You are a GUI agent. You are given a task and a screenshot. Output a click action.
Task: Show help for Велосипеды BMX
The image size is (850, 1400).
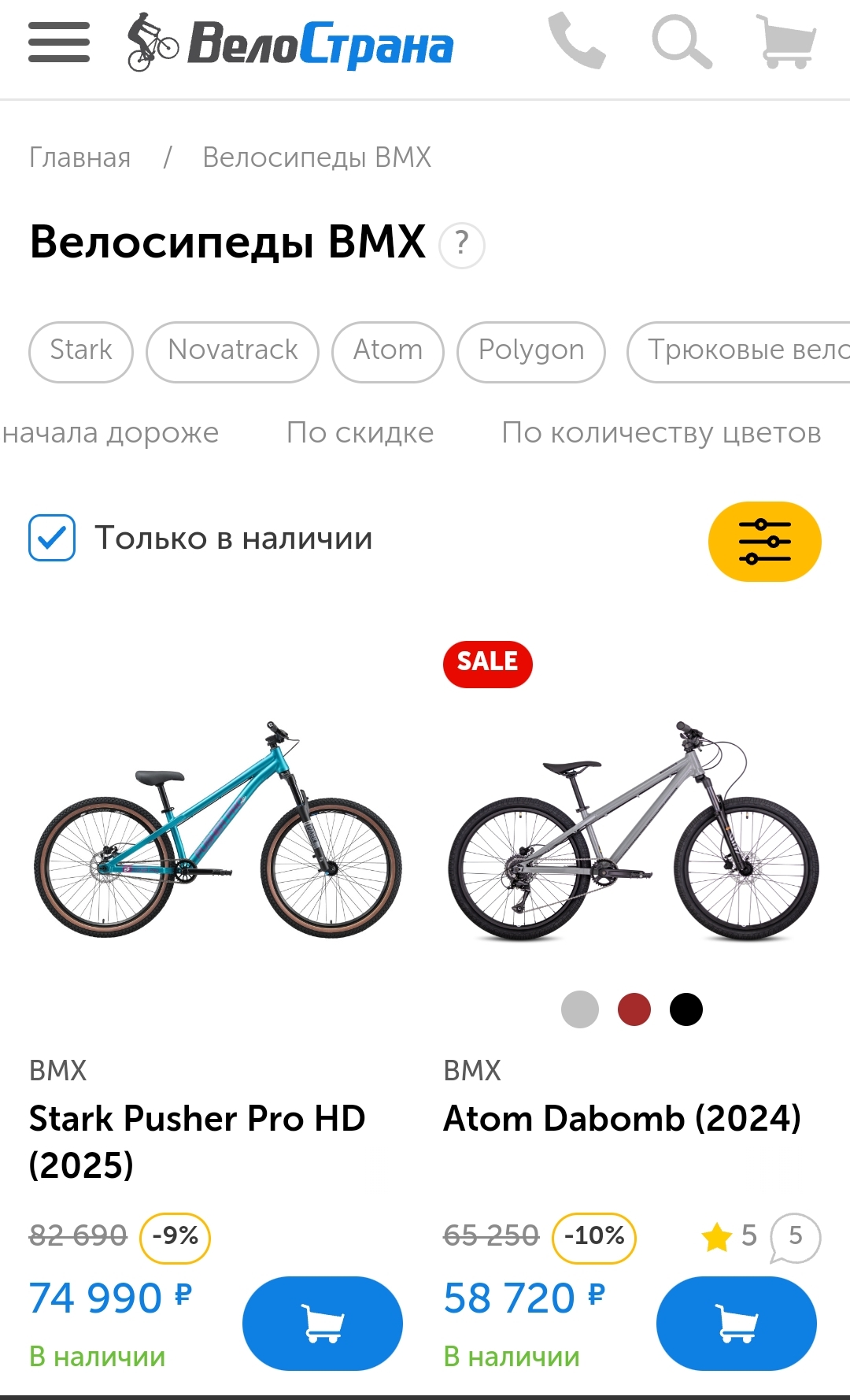(462, 246)
